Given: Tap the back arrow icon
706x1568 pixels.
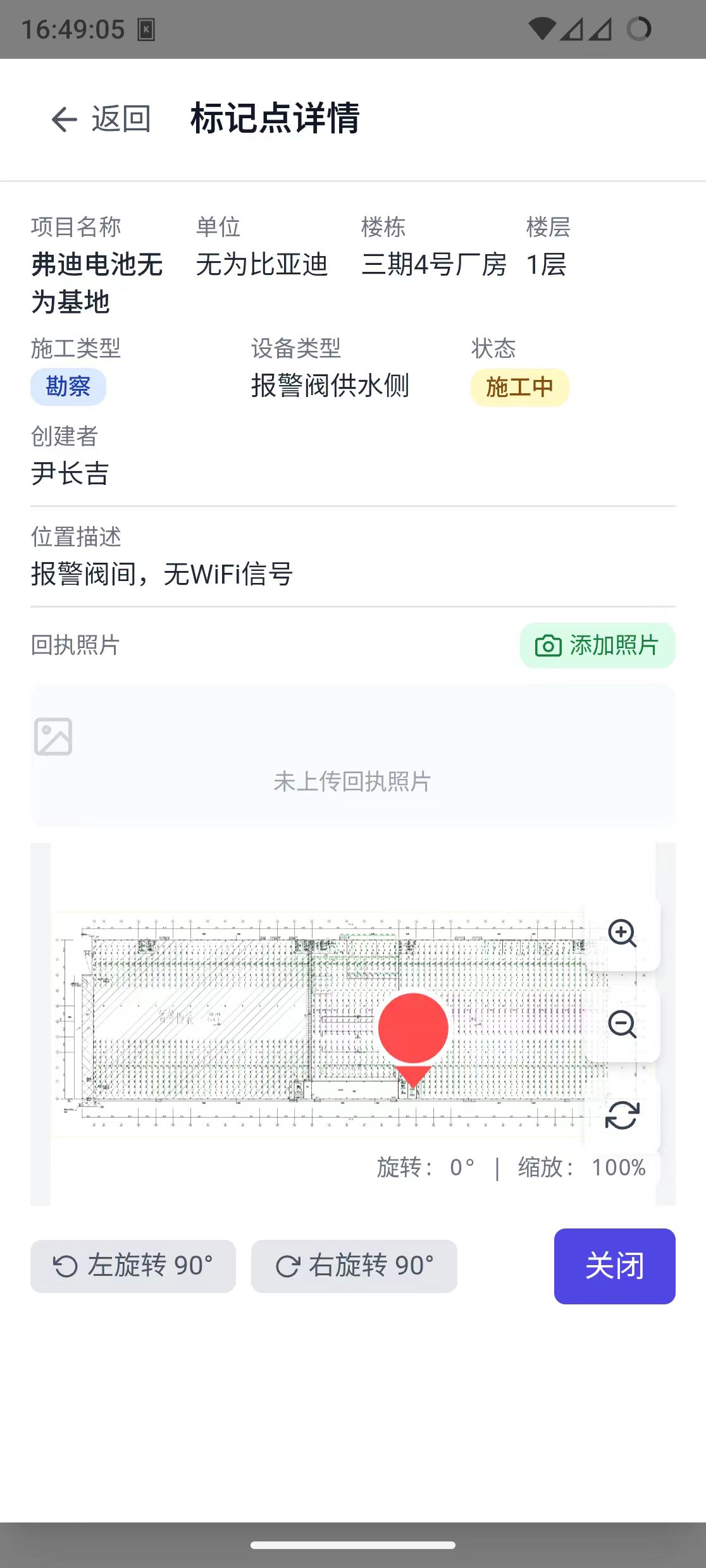Looking at the screenshot, I should click(63, 119).
